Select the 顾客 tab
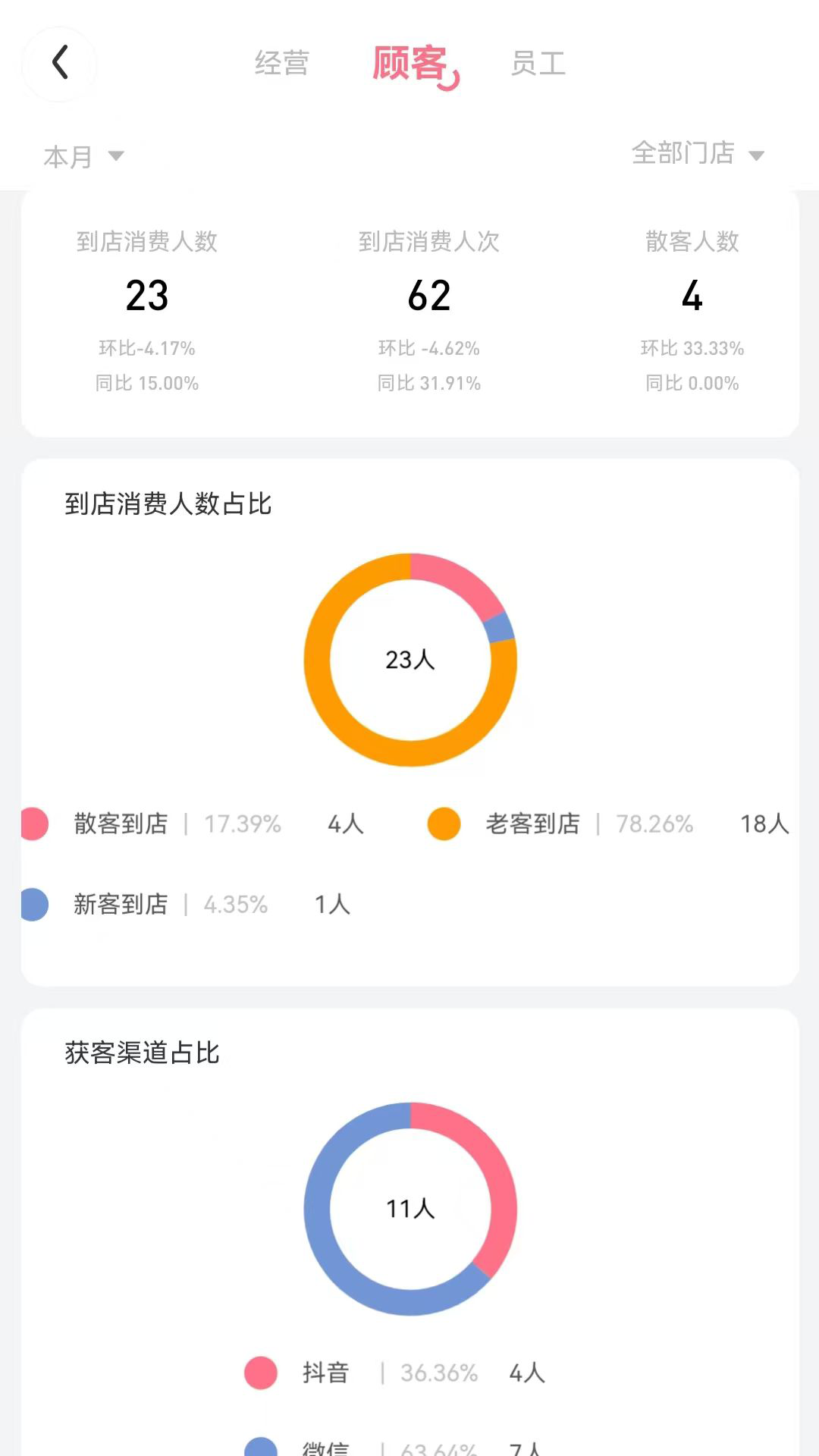Screen dimensions: 819x1456 click(x=409, y=64)
